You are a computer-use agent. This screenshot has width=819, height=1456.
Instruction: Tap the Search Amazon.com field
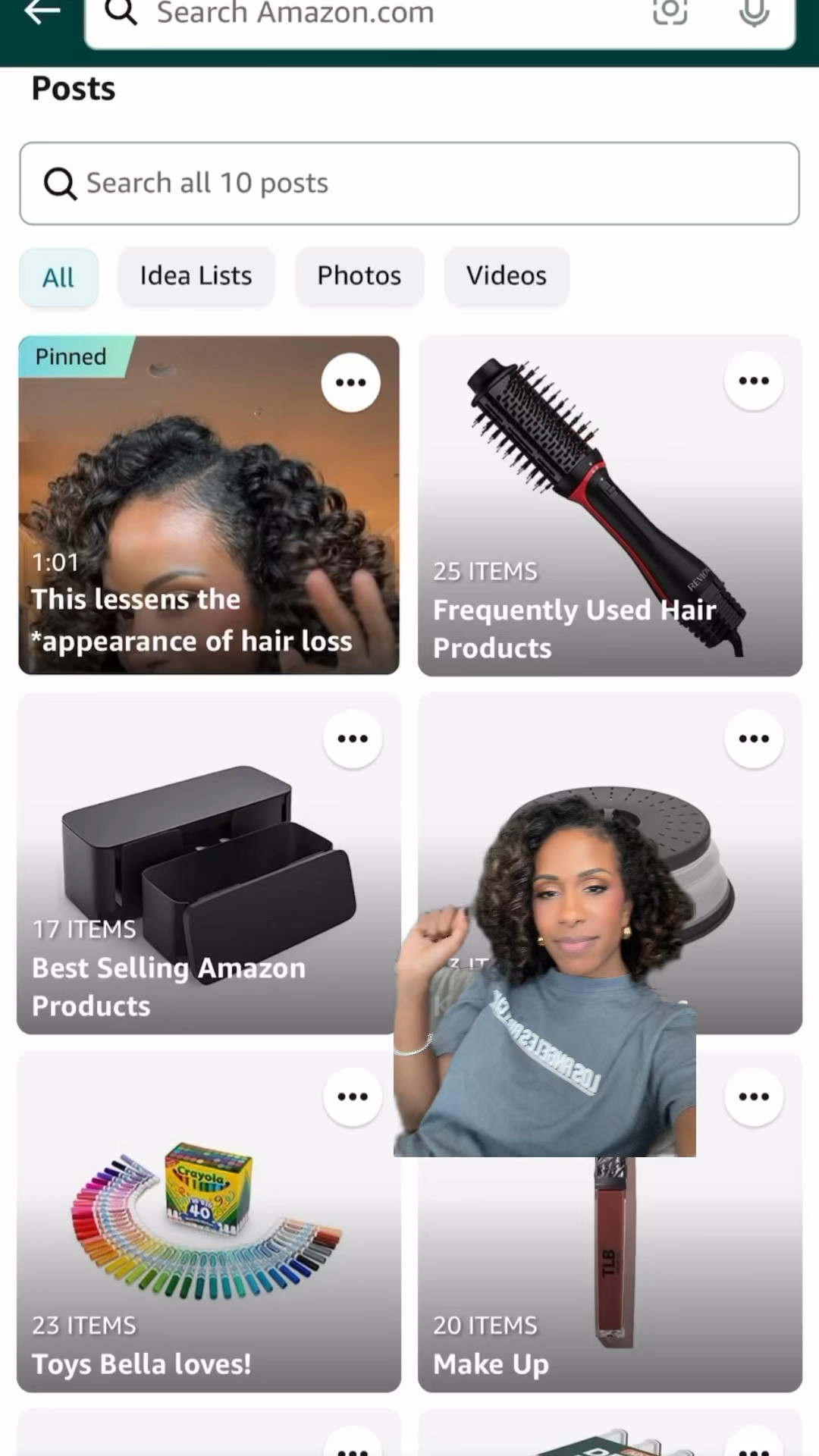(x=364, y=15)
